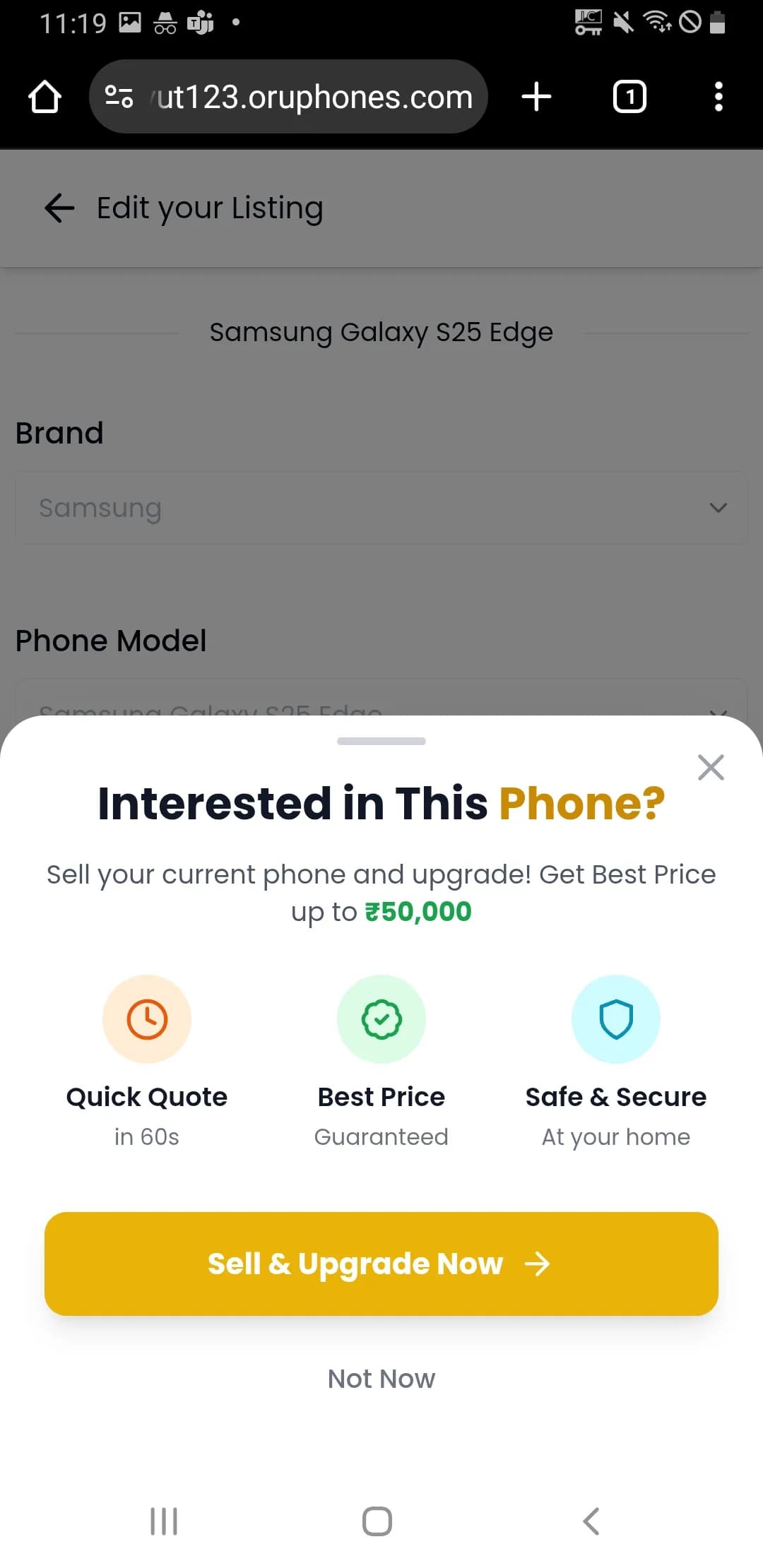Open the browser overflow menu

(718, 97)
